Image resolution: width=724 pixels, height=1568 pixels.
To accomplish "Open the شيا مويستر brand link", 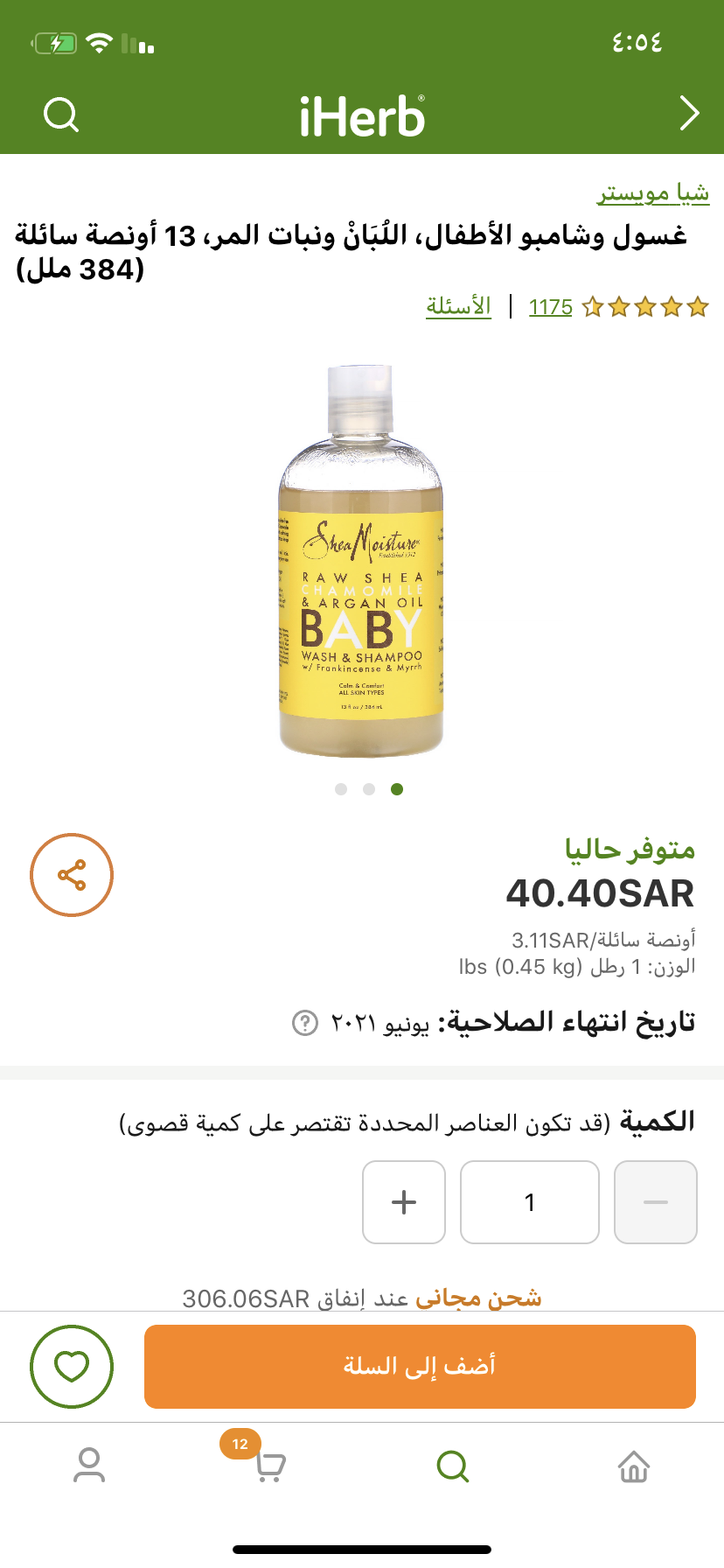I will point(653,192).
